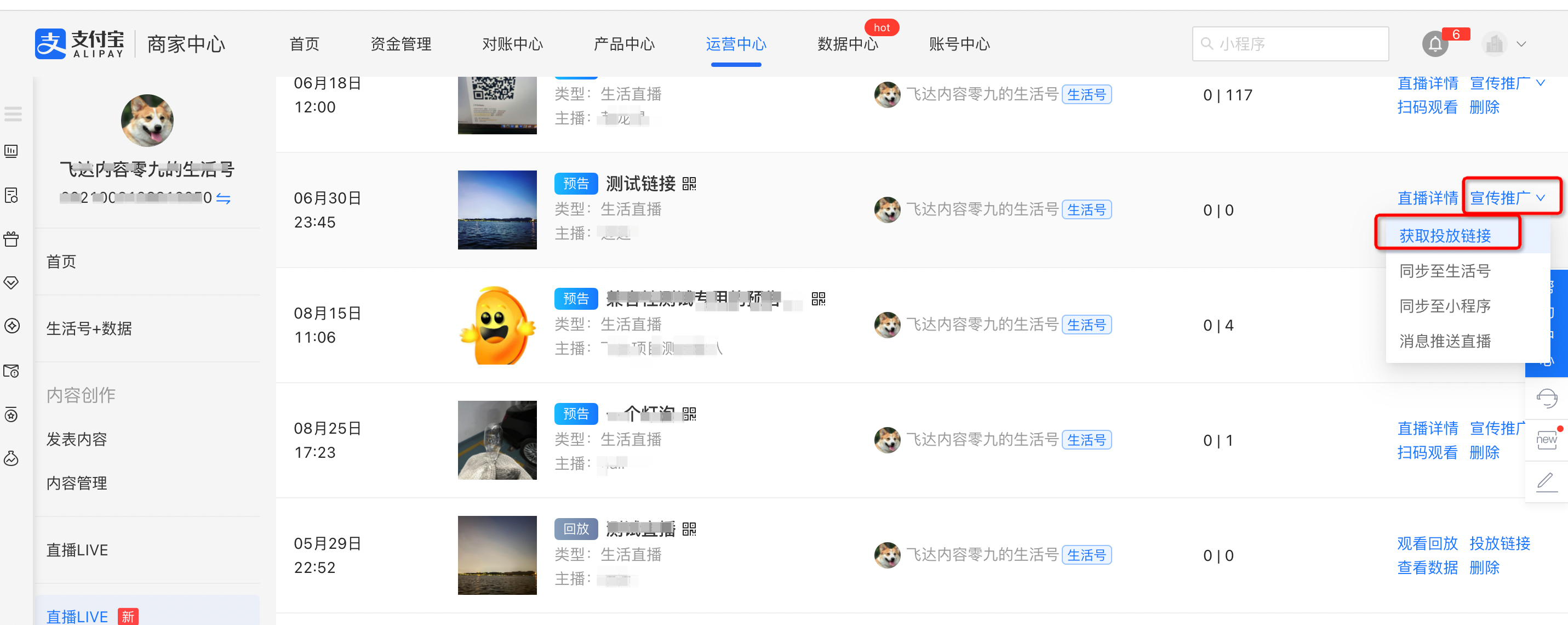Choose 同步至生活号 option

point(1445,271)
